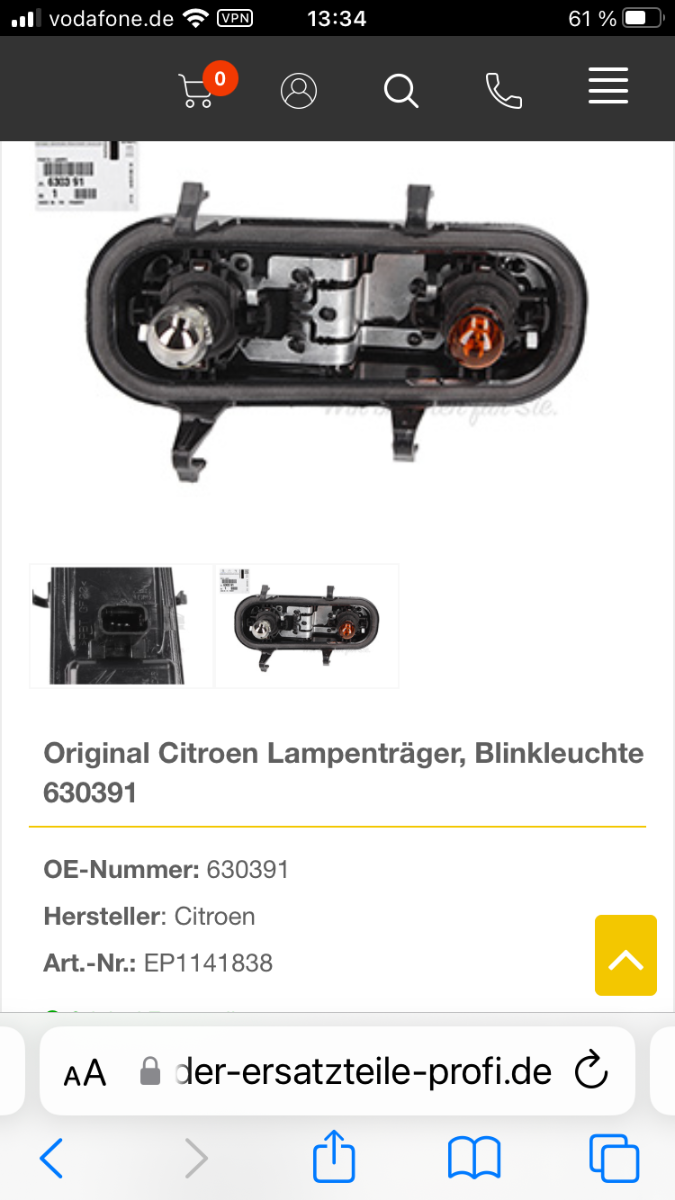The image size is (675, 1200).
Task: Show all open tabs
Action: [614, 1159]
